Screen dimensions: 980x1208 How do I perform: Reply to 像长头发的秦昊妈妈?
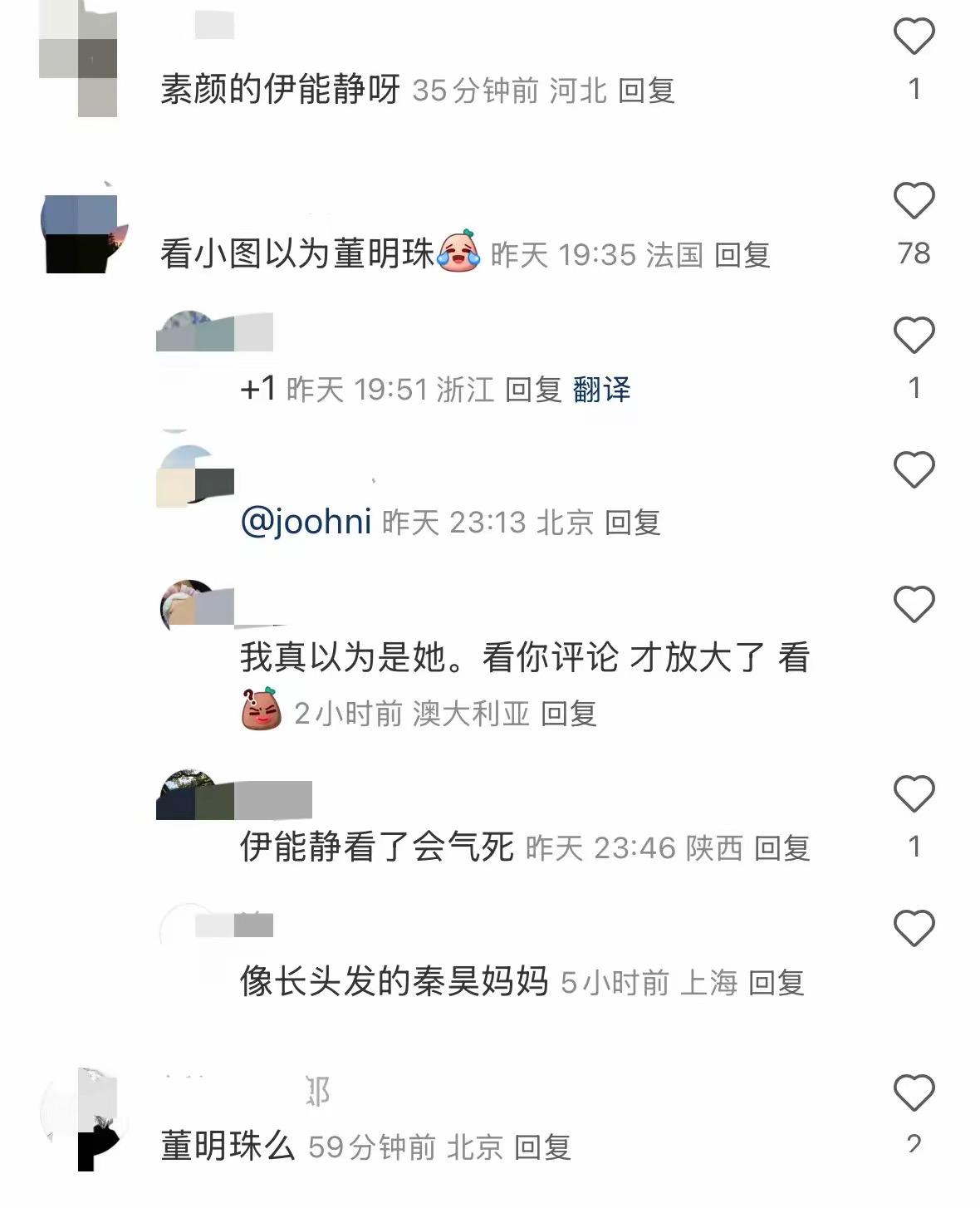coord(776,983)
